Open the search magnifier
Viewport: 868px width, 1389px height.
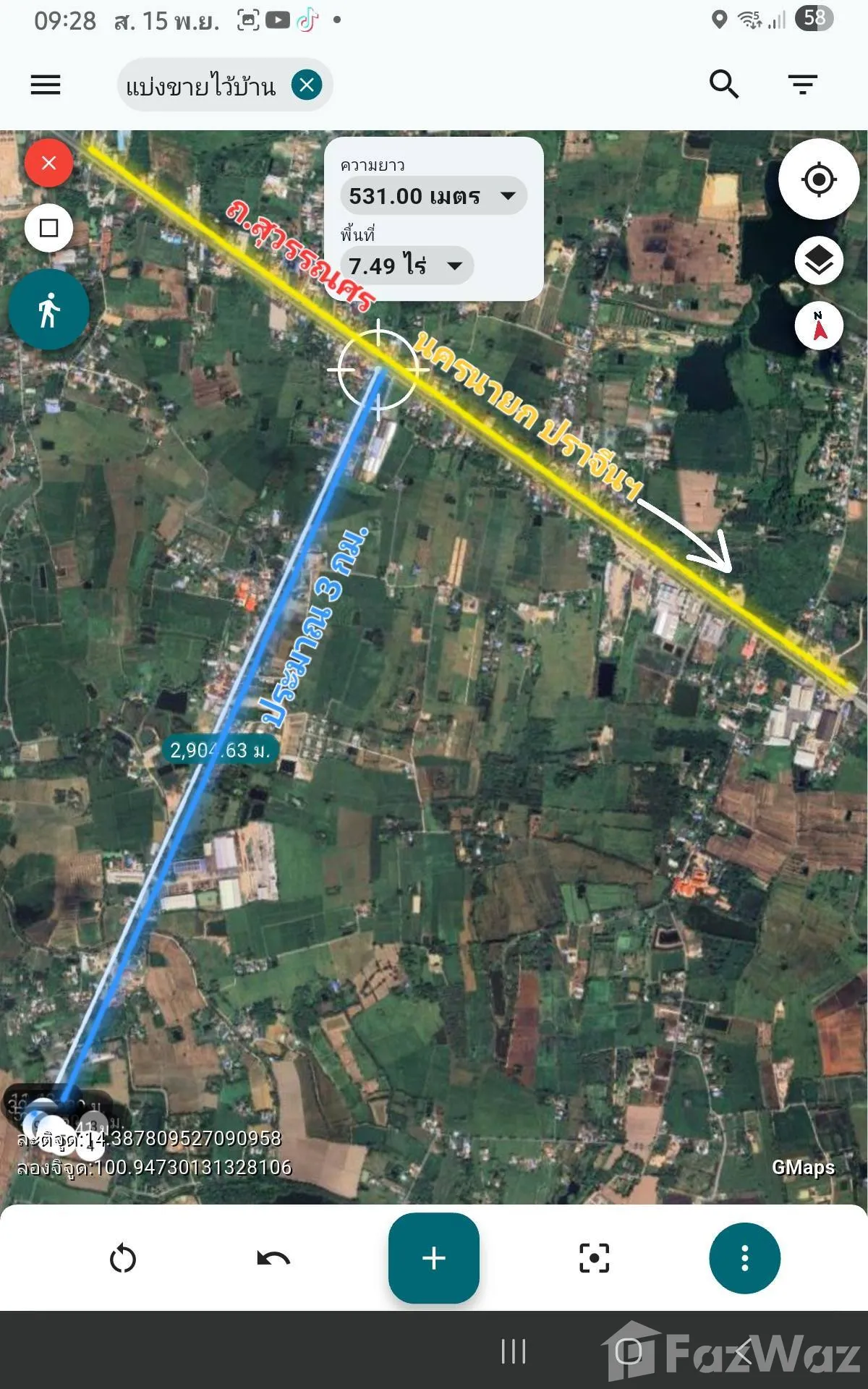(x=723, y=85)
